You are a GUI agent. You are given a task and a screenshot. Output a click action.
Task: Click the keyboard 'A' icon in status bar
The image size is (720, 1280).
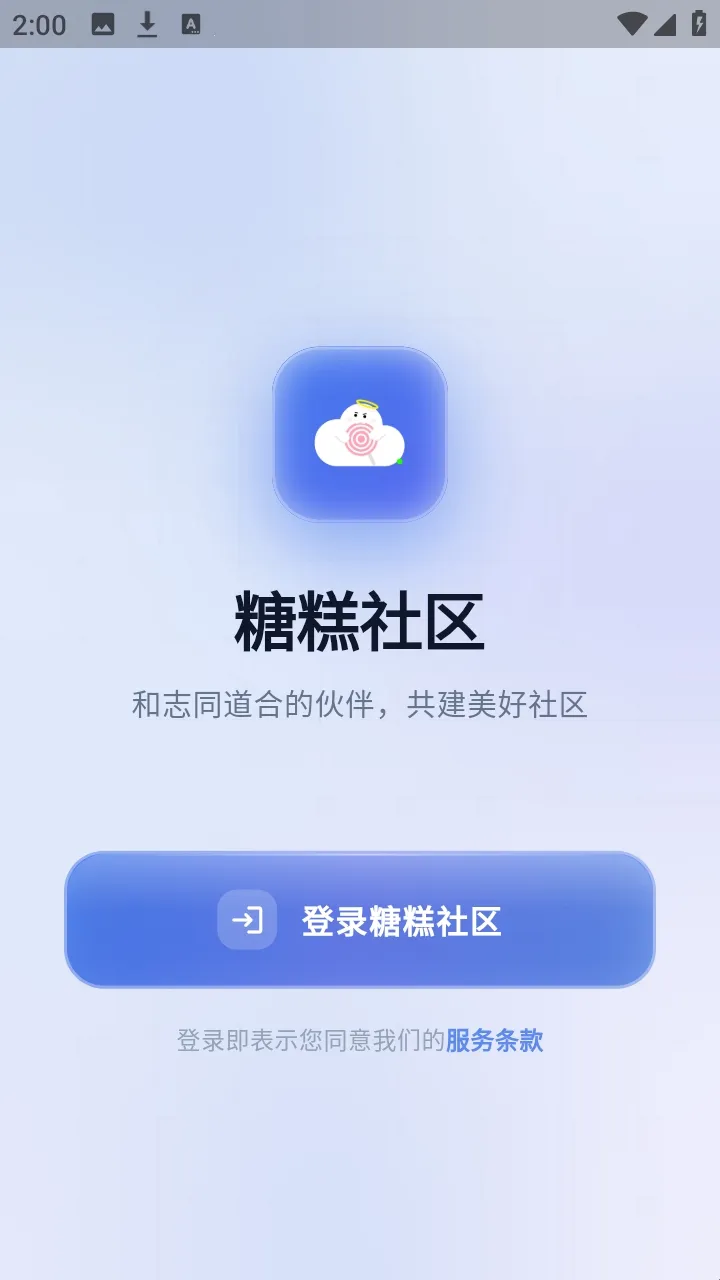point(190,22)
